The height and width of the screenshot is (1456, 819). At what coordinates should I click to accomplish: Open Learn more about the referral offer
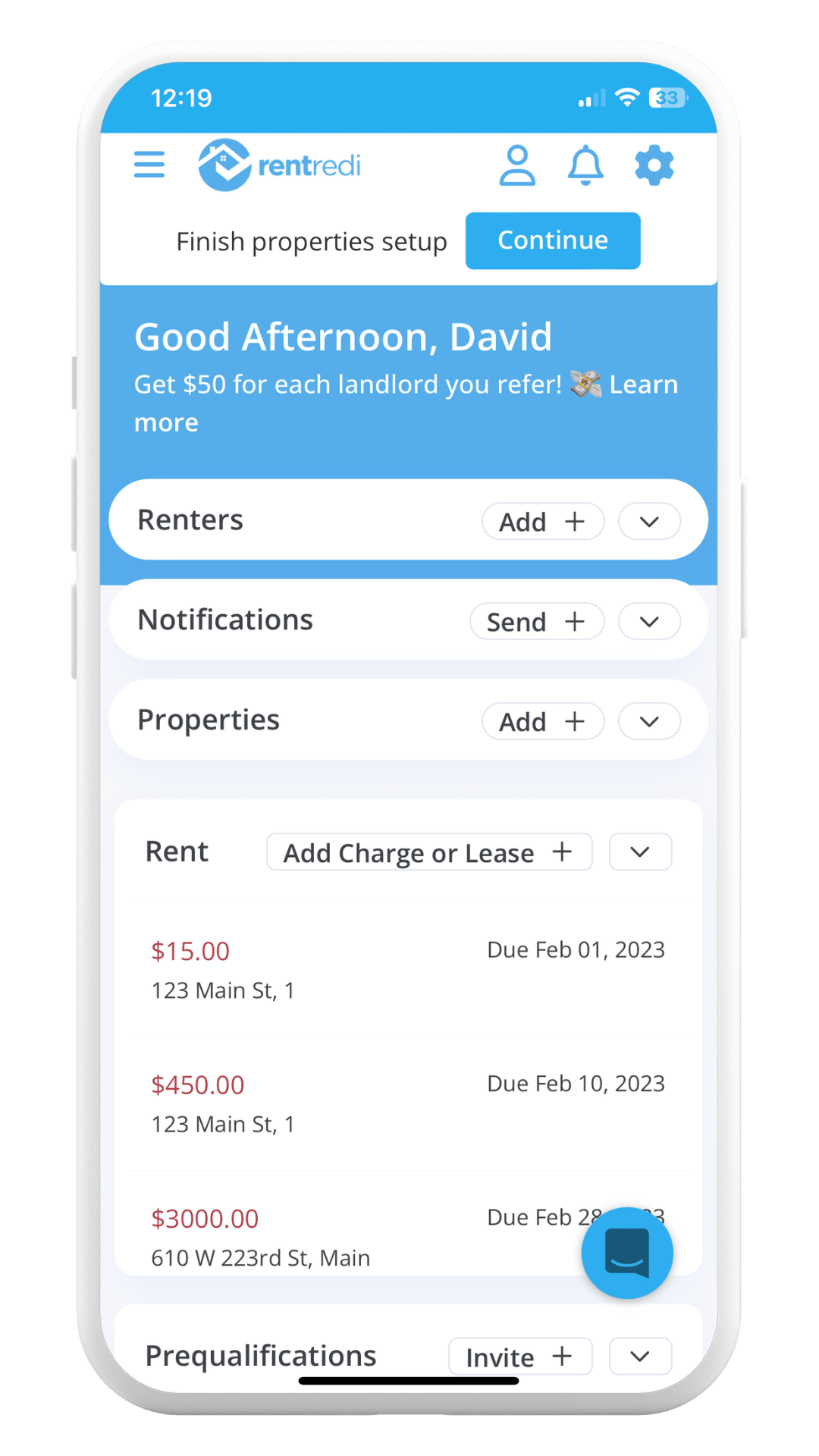644,384
